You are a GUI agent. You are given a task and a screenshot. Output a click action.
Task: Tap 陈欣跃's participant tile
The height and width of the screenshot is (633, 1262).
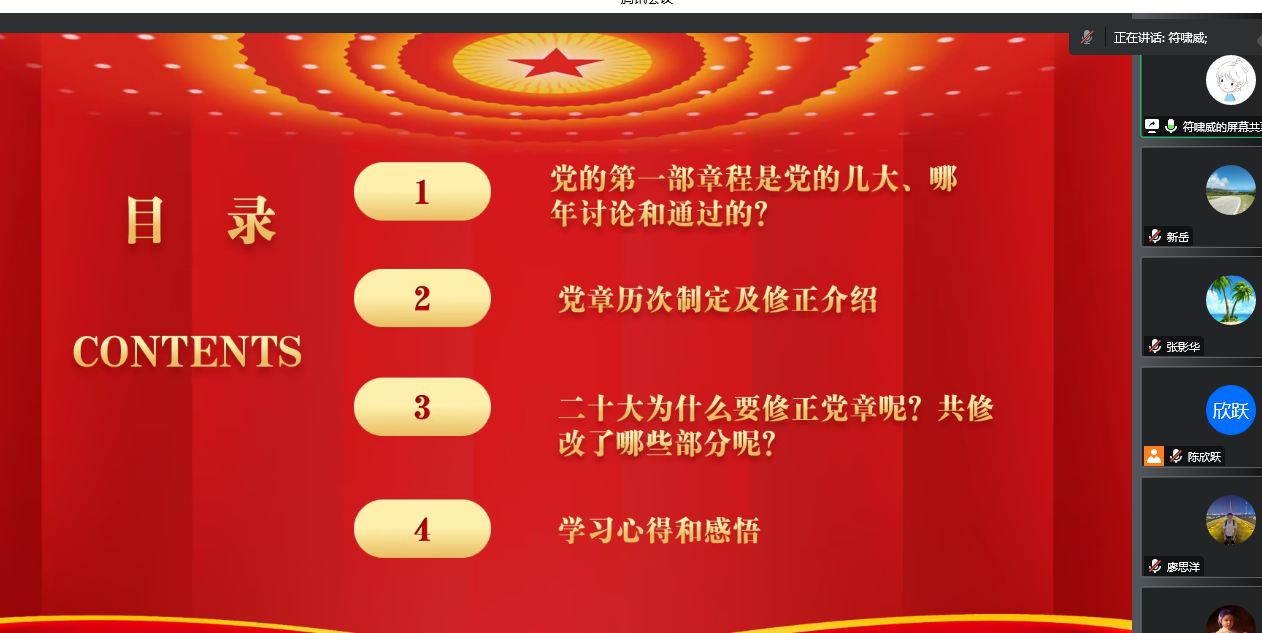[x=1202, y=417]
